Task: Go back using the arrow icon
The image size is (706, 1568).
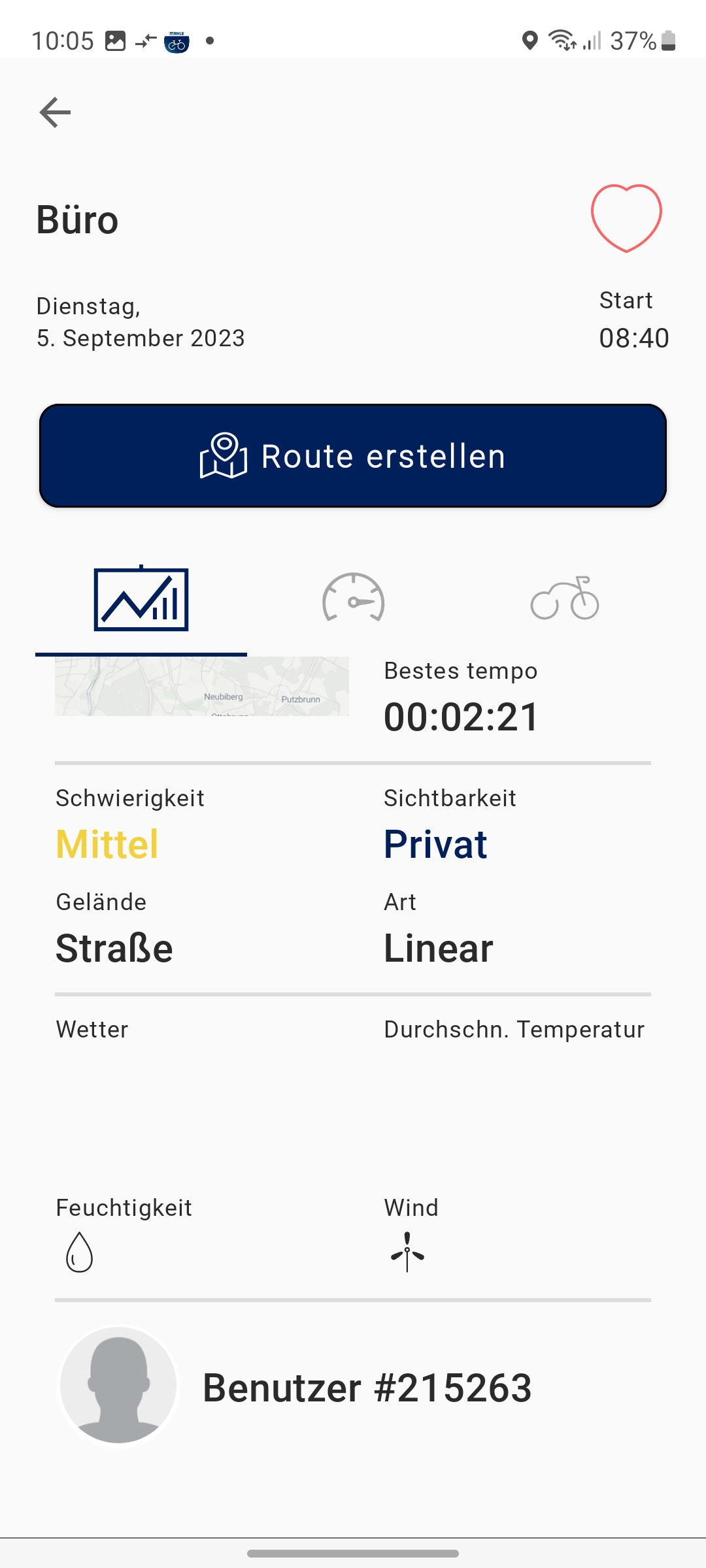Action: coord(55,112)
